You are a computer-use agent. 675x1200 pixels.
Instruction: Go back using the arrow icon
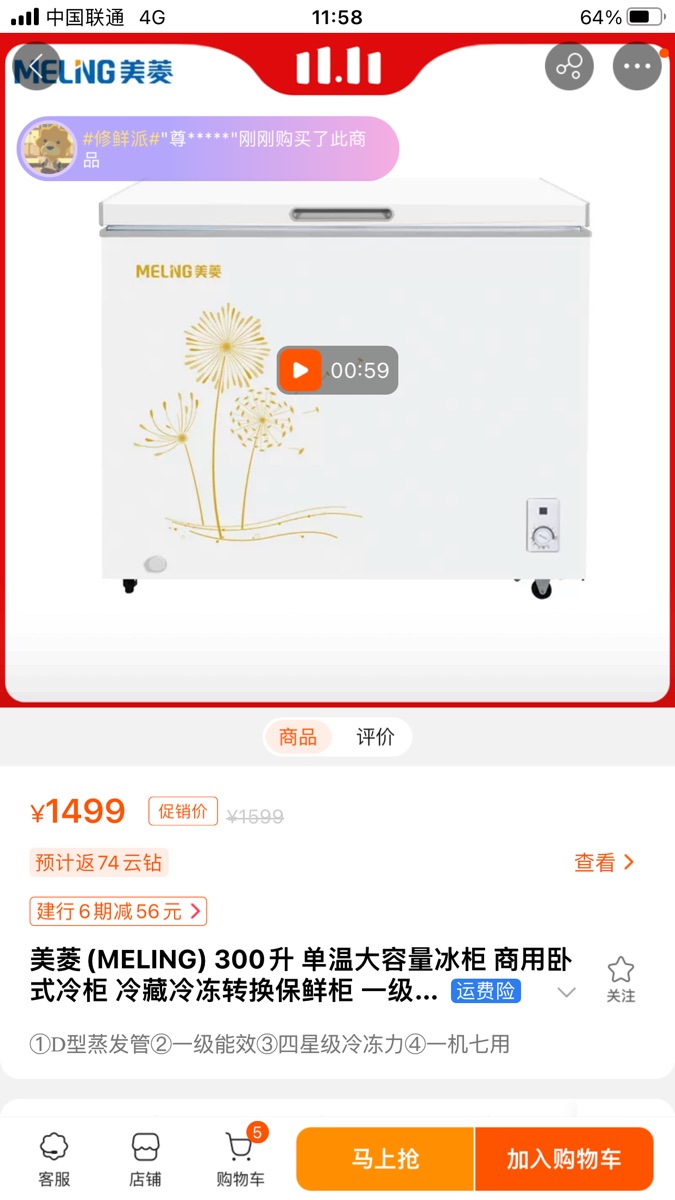click(37, 67)
